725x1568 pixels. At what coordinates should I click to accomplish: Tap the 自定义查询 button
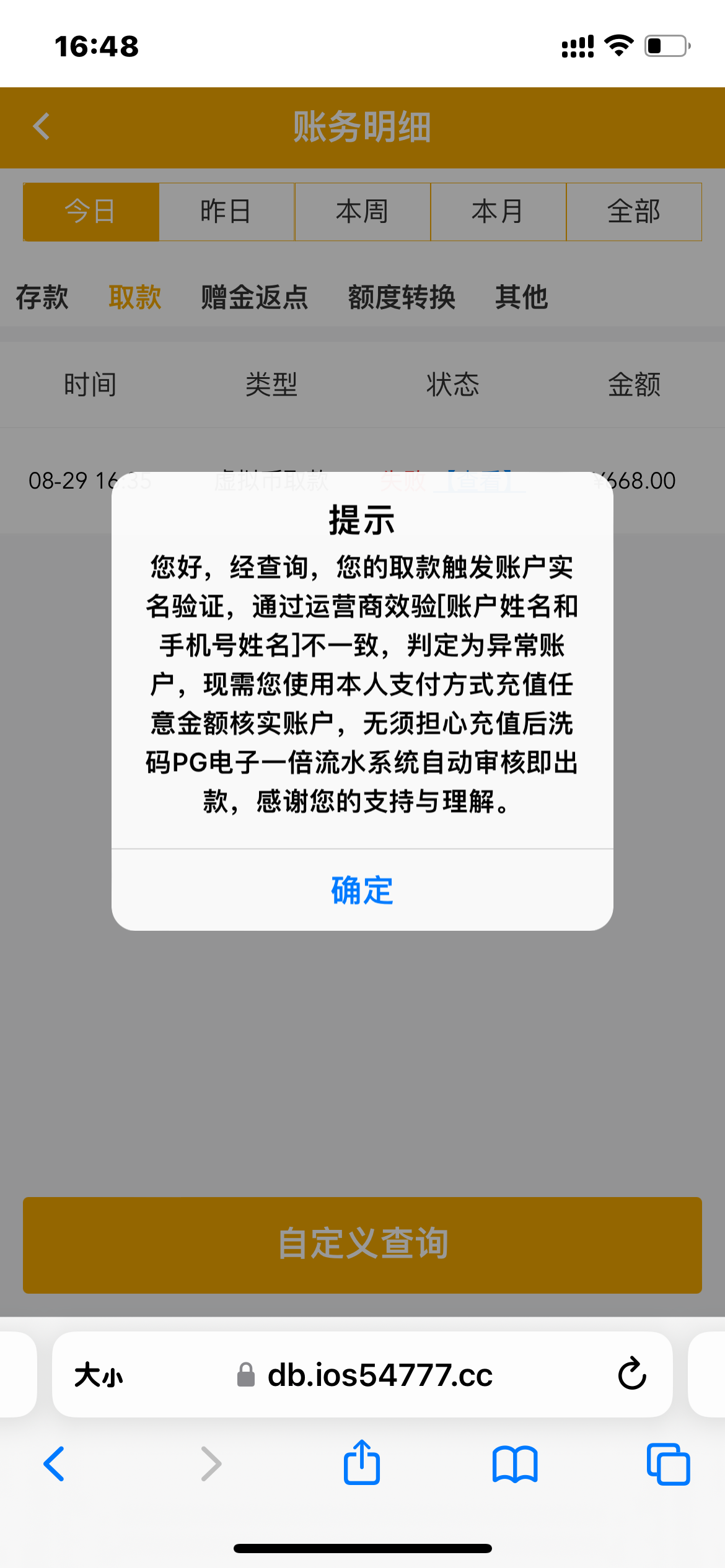coord(362,1245)
